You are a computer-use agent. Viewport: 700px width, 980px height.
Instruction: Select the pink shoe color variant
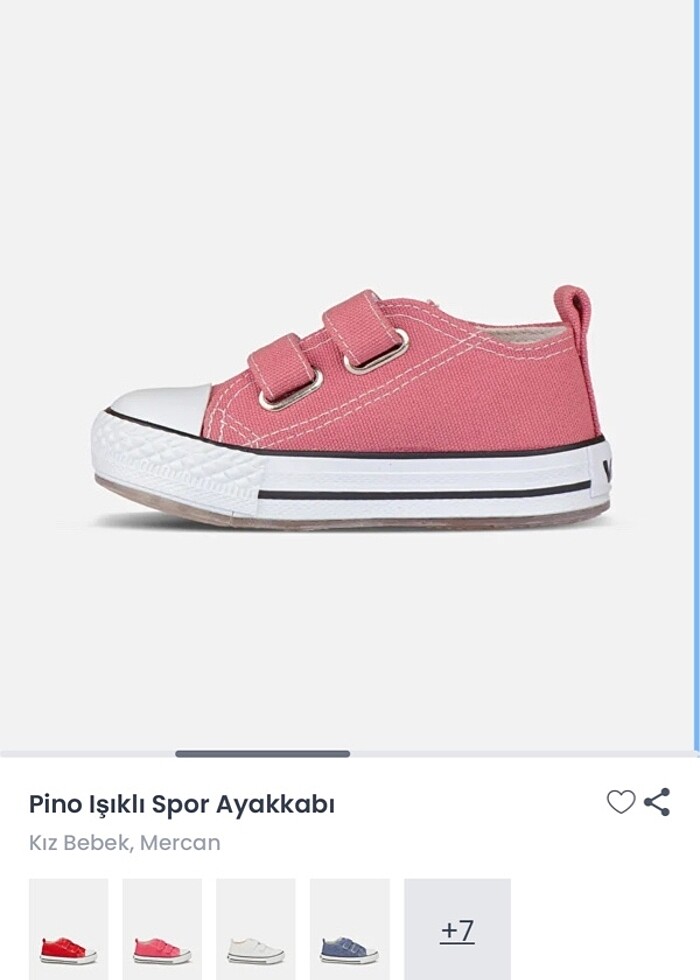(162, 930)
